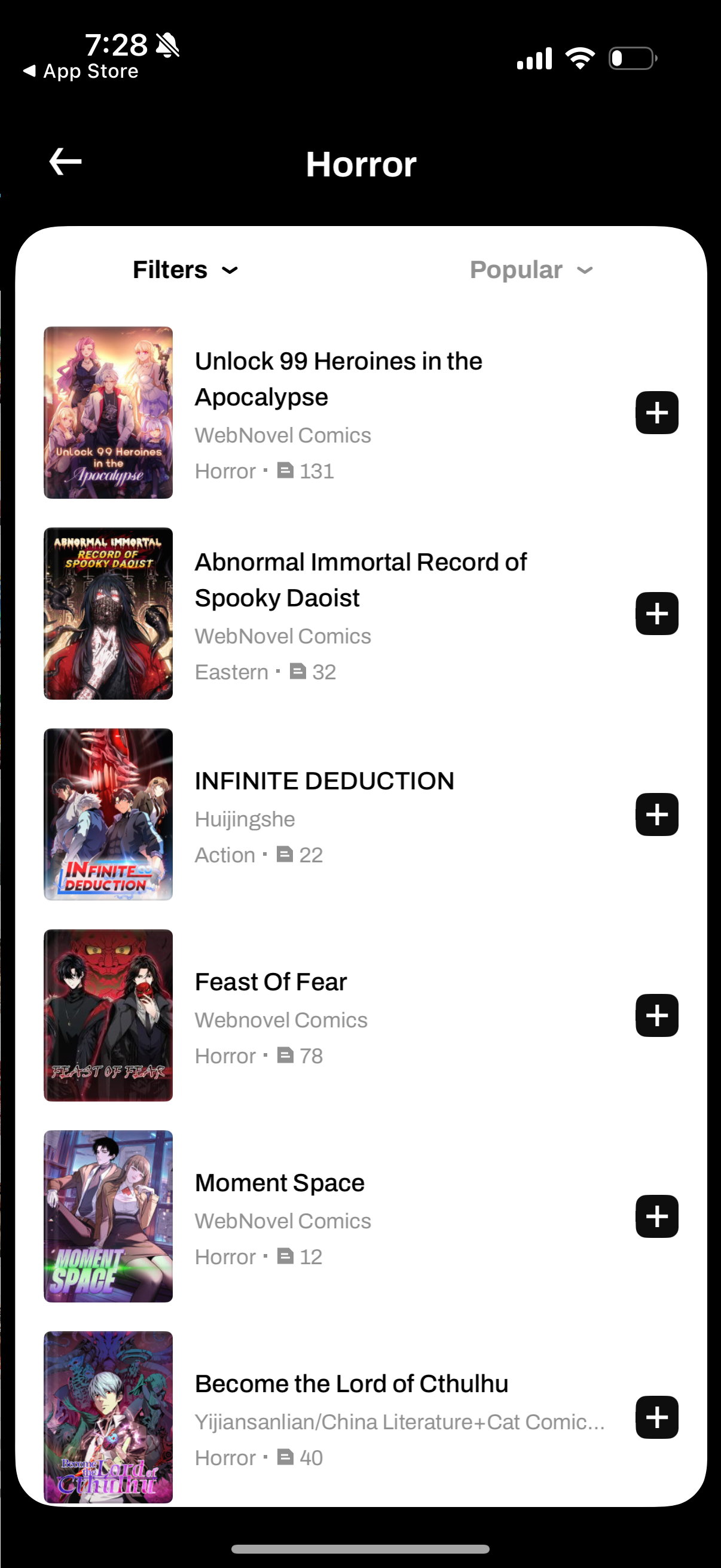The height and width of the screenshot is (1568, 721).
Task: Open the Feast Of Fear comic
Action: (x=271, y=982)
